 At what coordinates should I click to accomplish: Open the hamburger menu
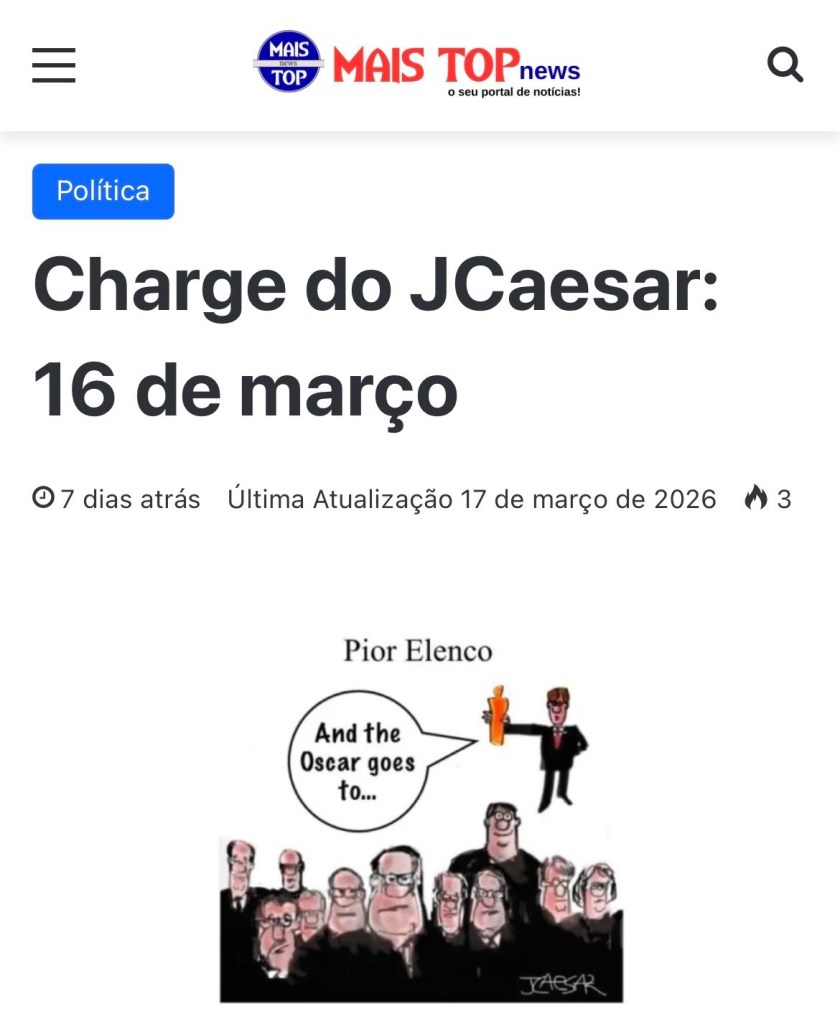click(x=54, y=65)
